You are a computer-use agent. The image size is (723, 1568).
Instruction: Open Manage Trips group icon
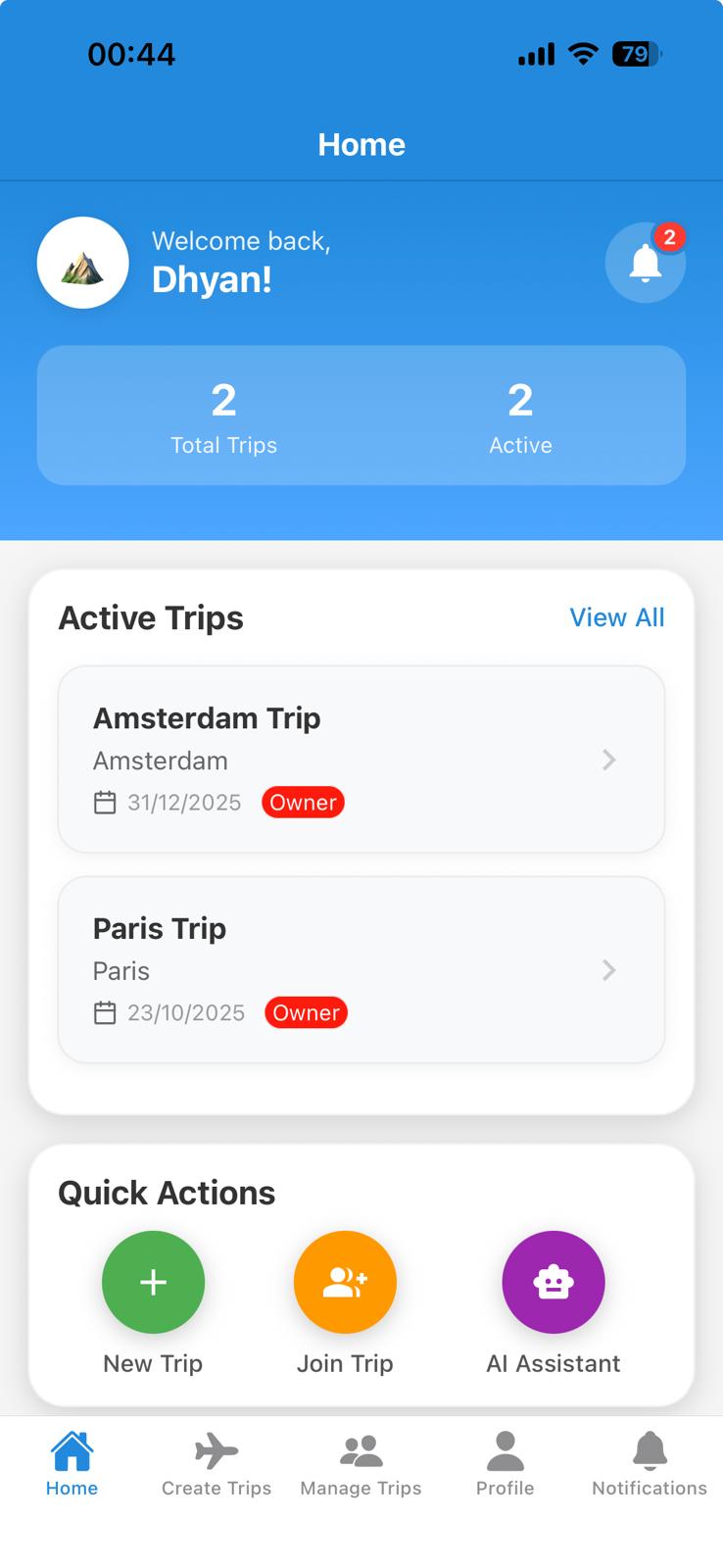click(x=361, y=1445)
